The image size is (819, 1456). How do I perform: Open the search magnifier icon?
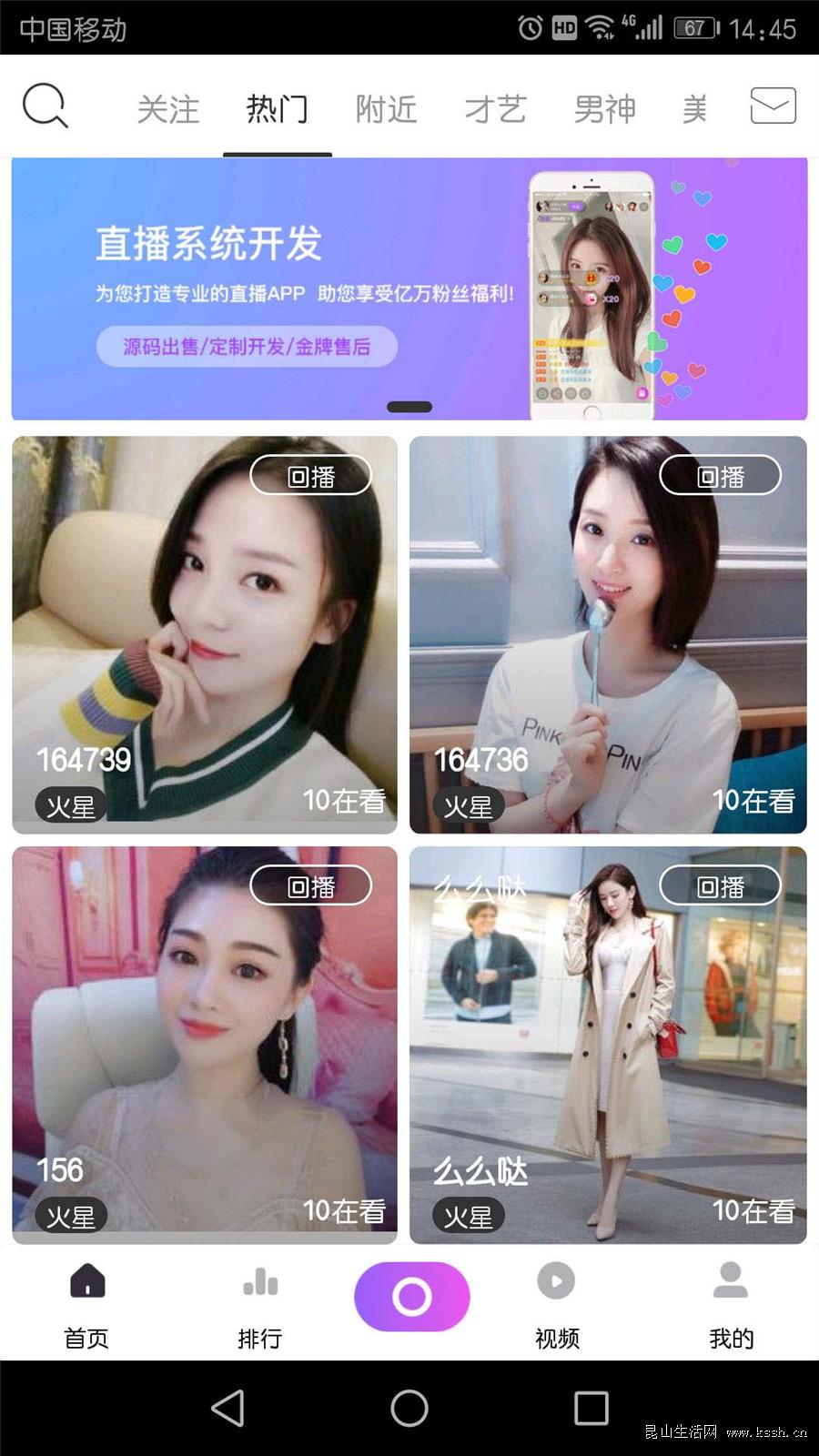(45, 106)
